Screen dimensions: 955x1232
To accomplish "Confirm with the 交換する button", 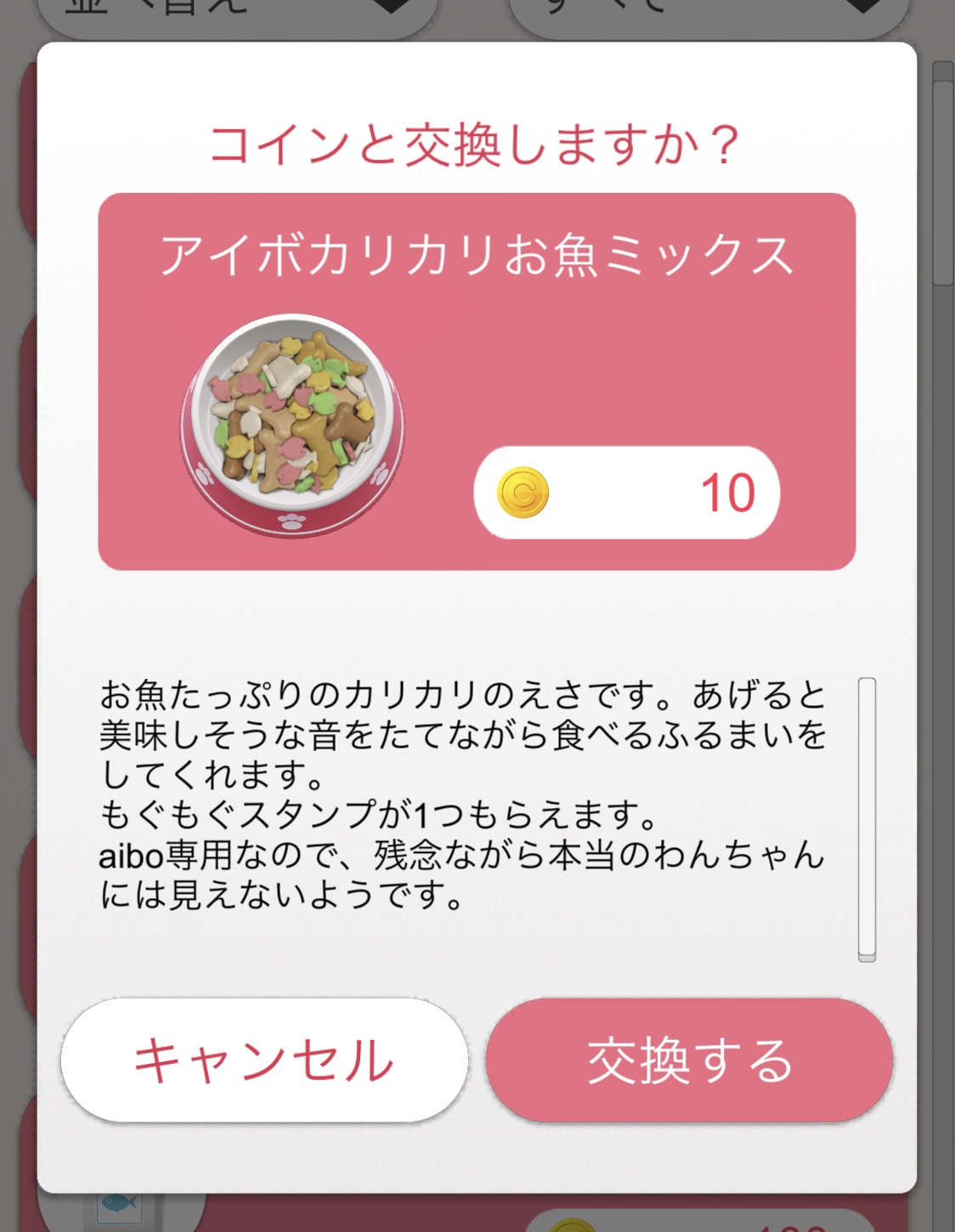I will pyautogui.click(x=688, y=1059).
